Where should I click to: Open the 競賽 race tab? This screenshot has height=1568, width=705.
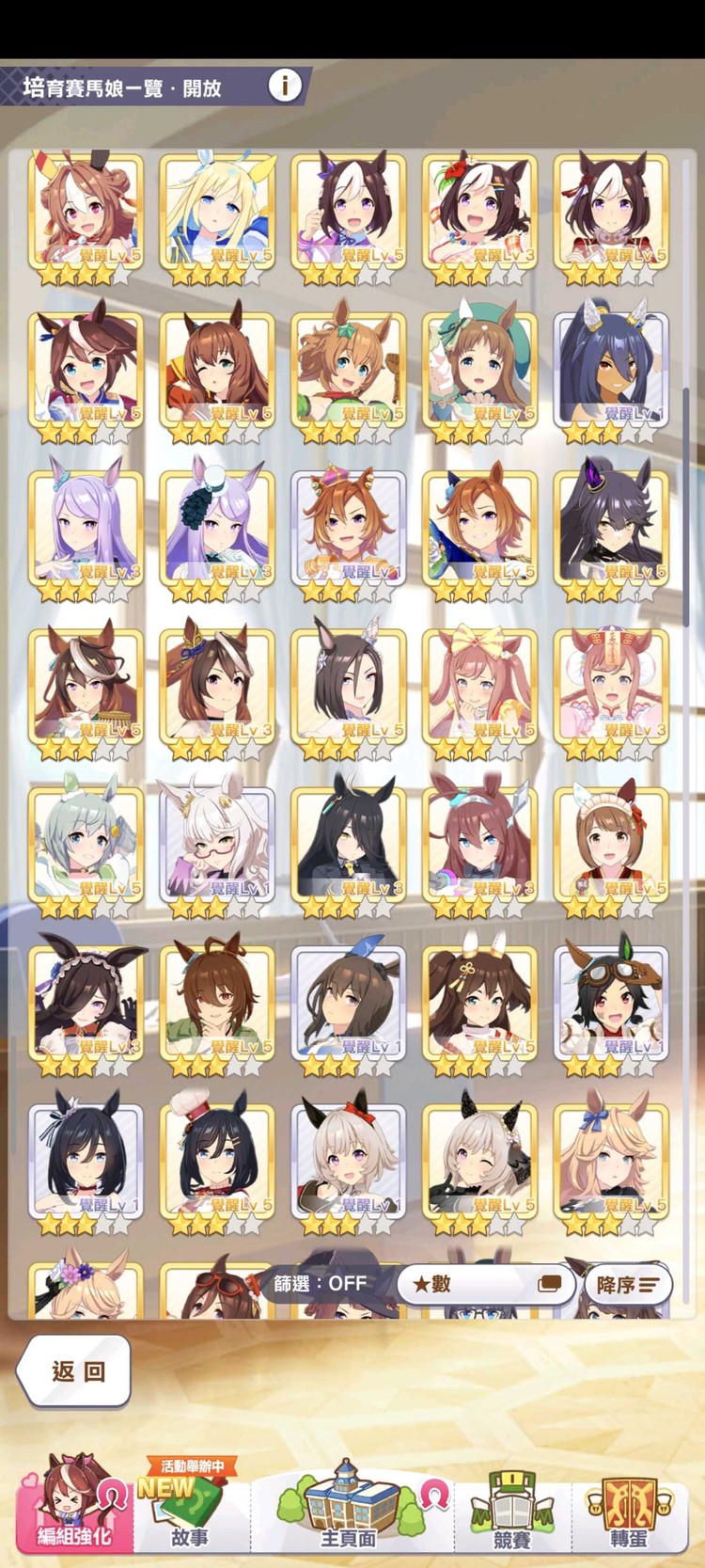point(512,1509)
